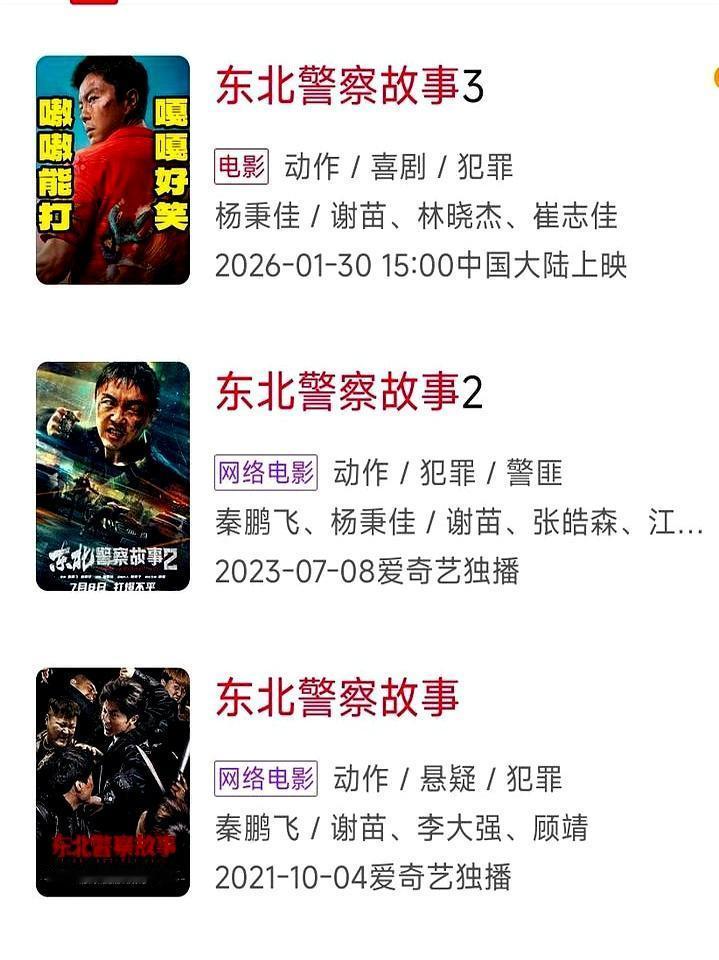Open the 东北警察故事3 movie entry

(349, 87)
